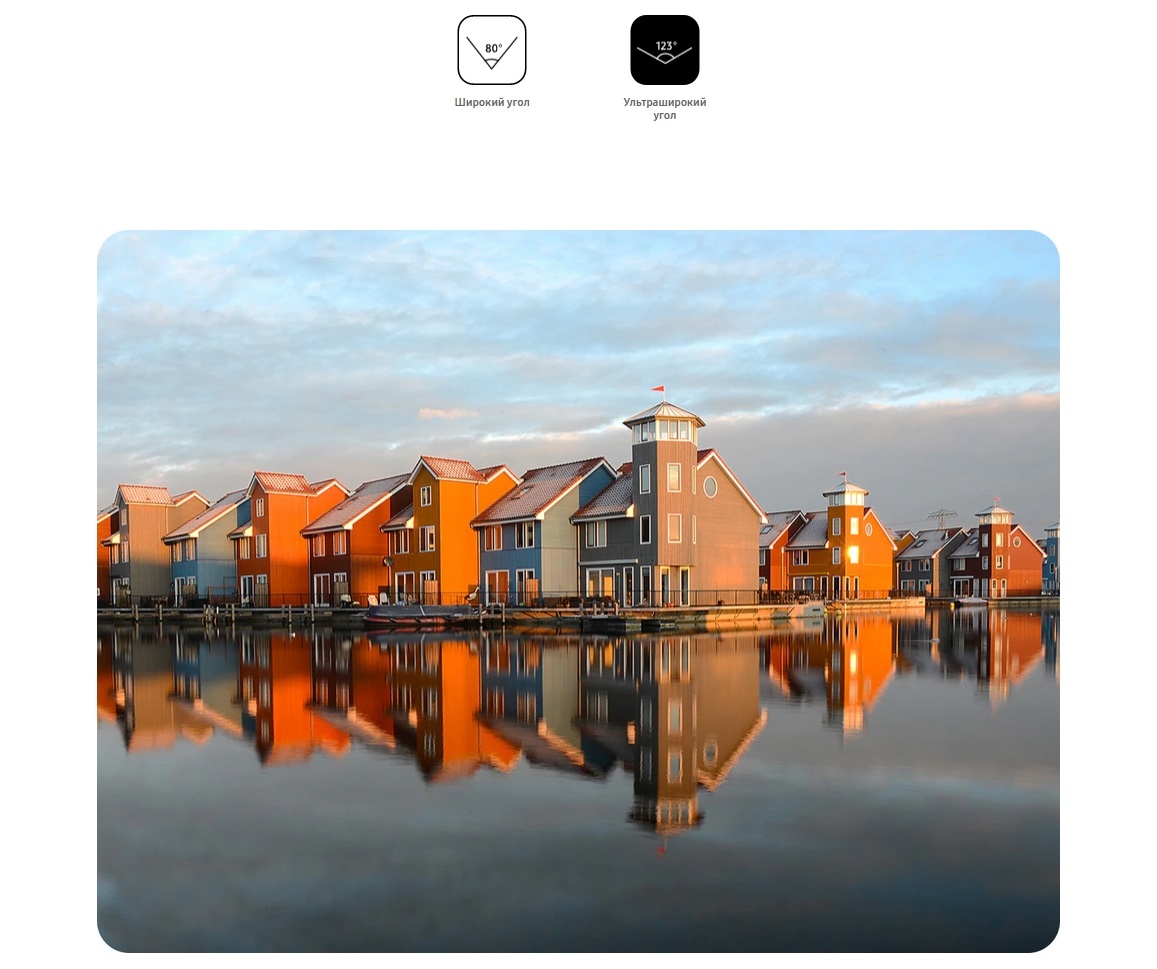Screen dimensions: 1157x969
Task: Select the 80° wide angle view
Action: 491,50
